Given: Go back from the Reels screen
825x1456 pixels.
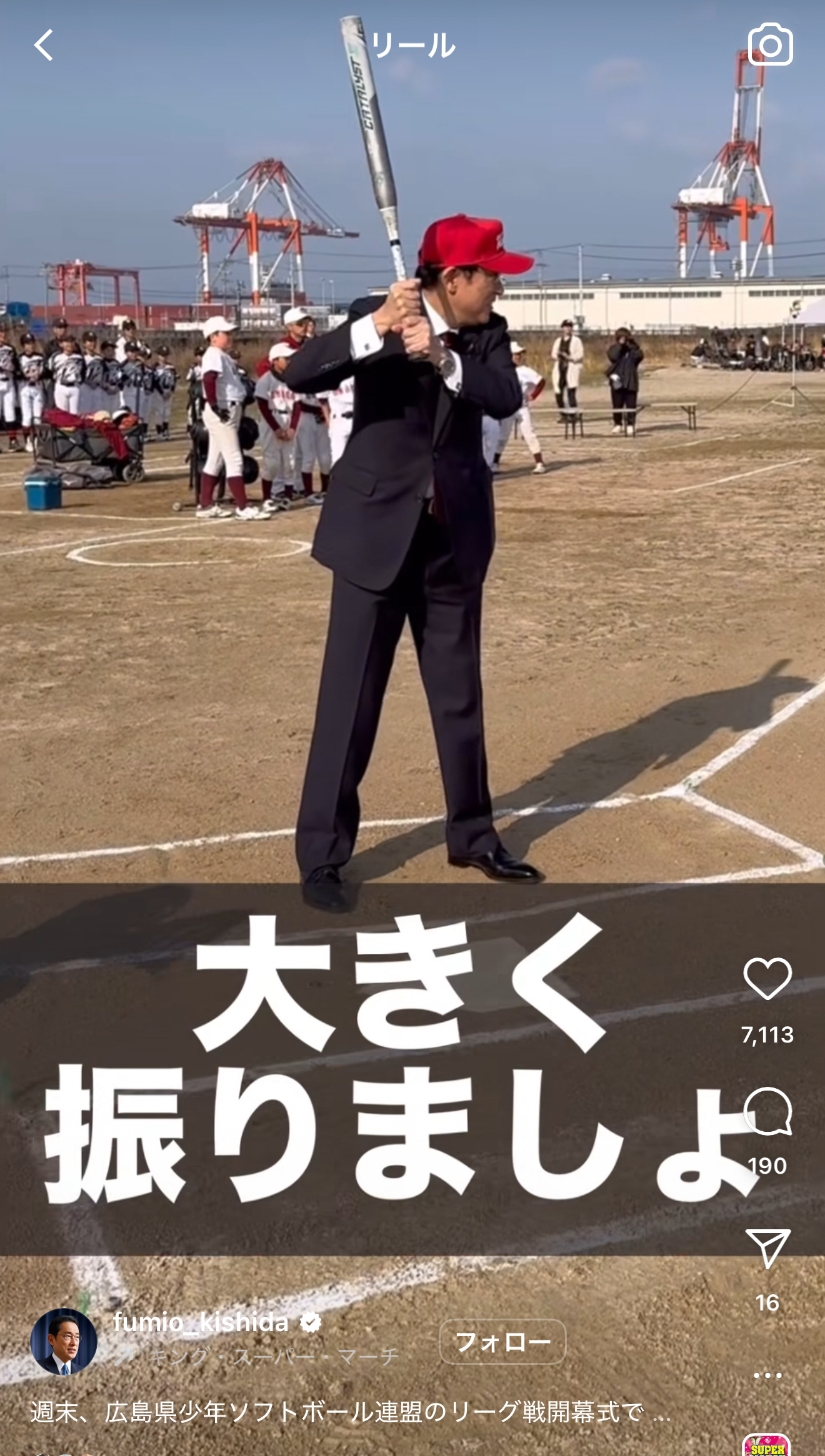Looking at the screenshot, I should pos(44,46).
